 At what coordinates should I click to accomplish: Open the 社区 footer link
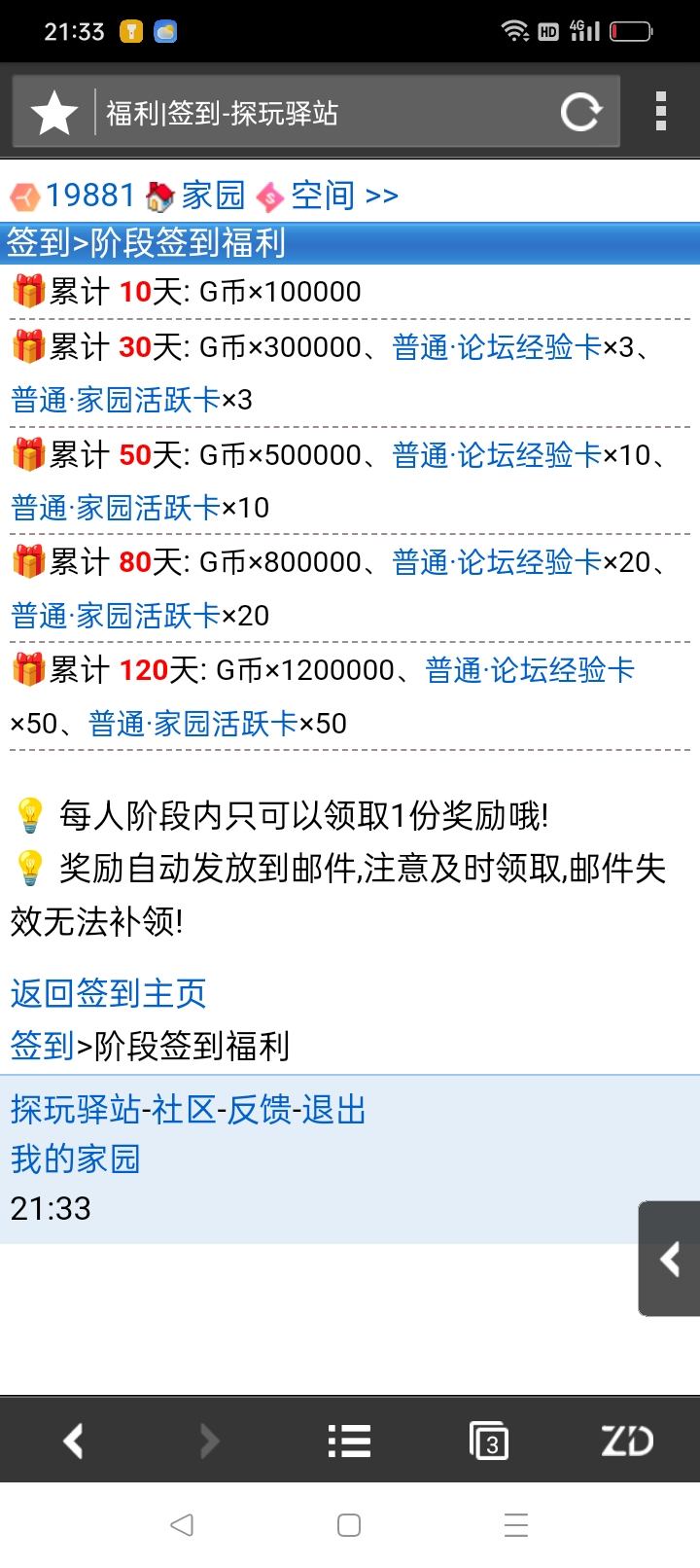pyautogui.click(x=184, y=1110)
